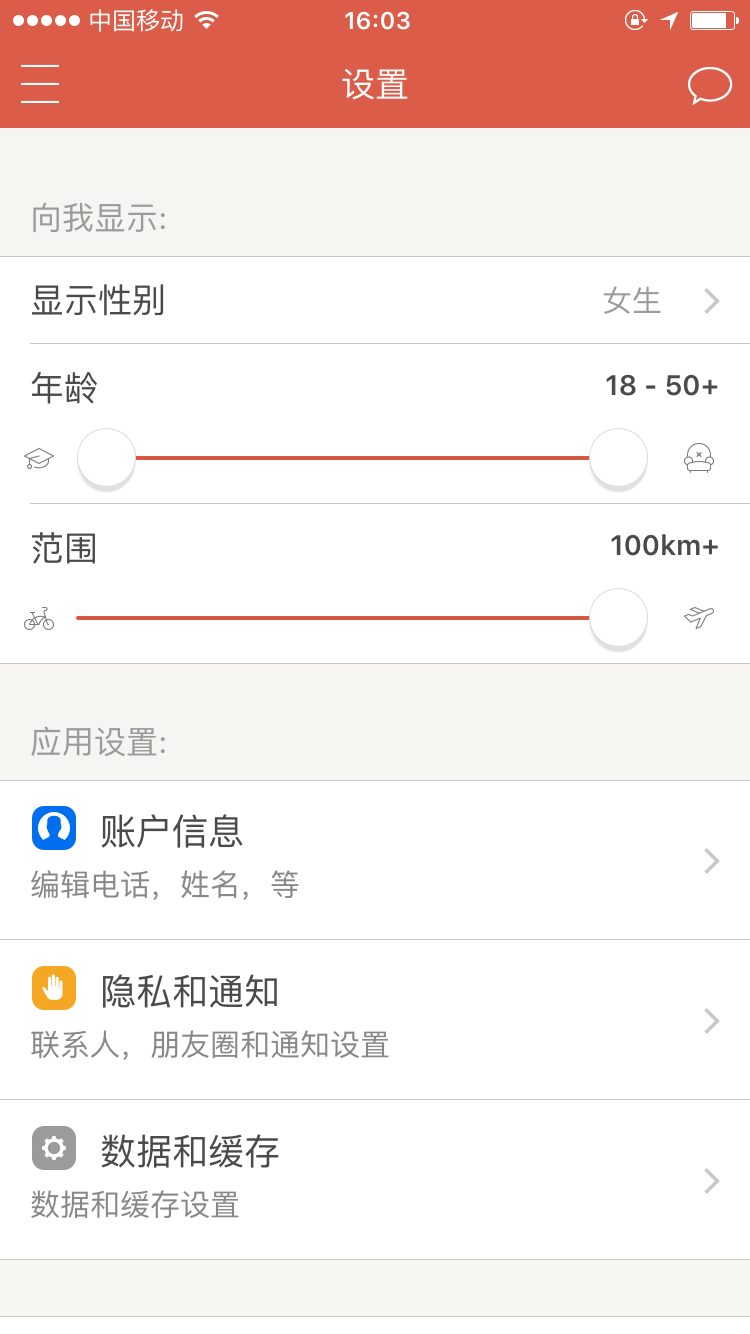The height and width of the screenshot is (1334, 750).
Task: Open 账户信息 to edit phone and name
Action: click(375, 855)
